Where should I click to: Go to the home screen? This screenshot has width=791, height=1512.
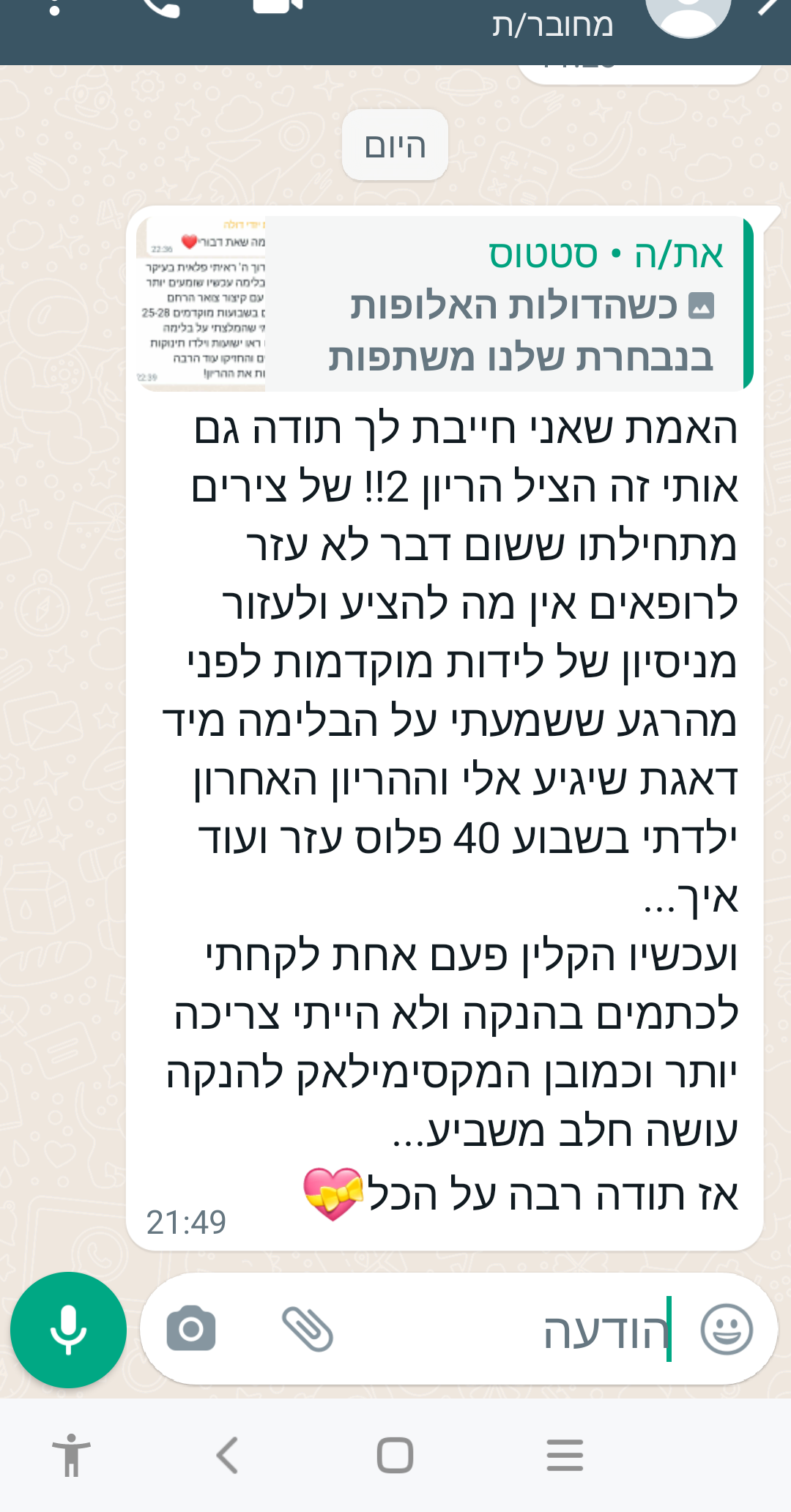(395, 1455)
